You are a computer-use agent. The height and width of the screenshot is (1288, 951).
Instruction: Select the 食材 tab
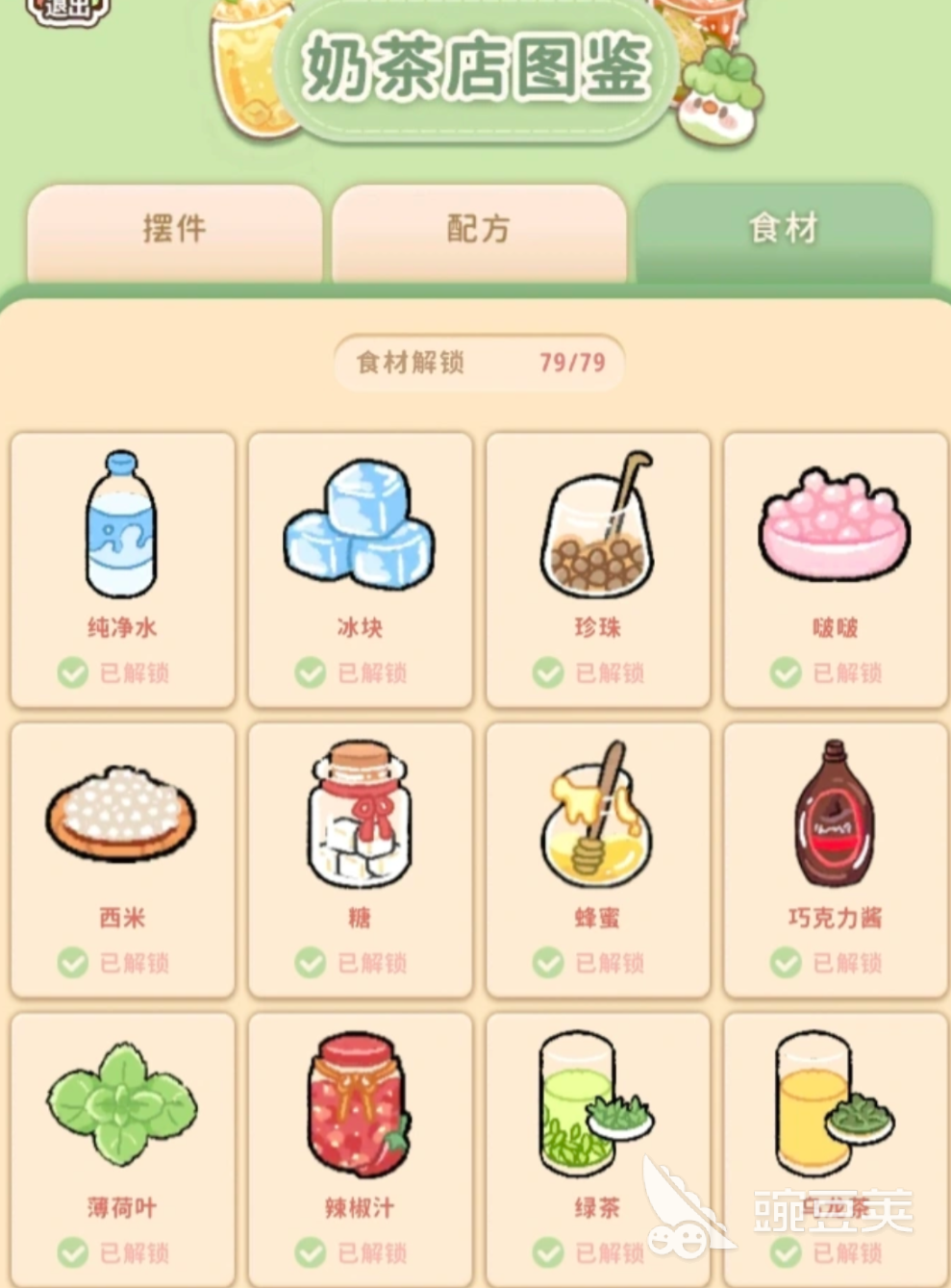coord(784,231)
